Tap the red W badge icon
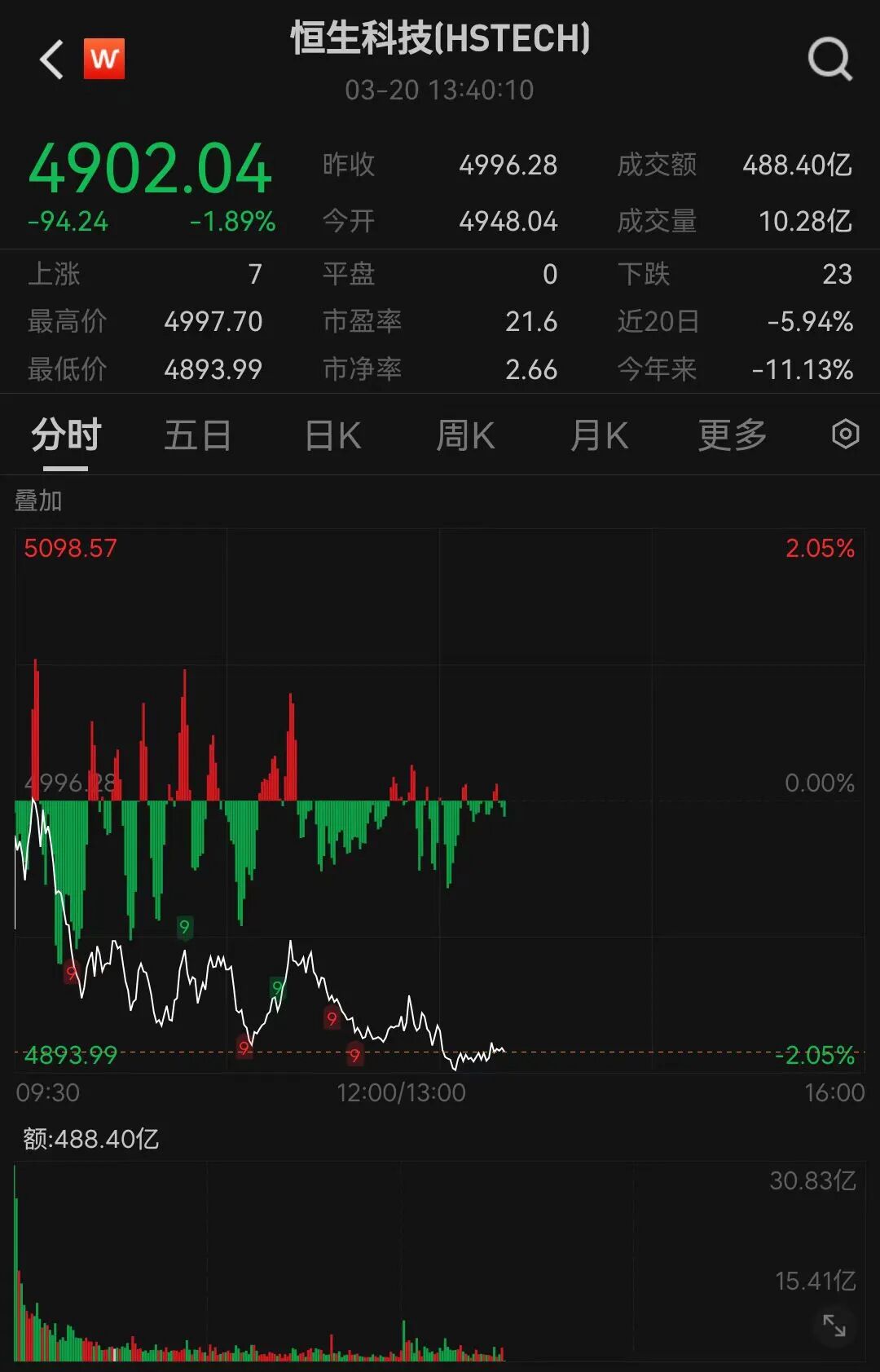The width and height of the screenshot is (880, 1372). pos(104,59)
